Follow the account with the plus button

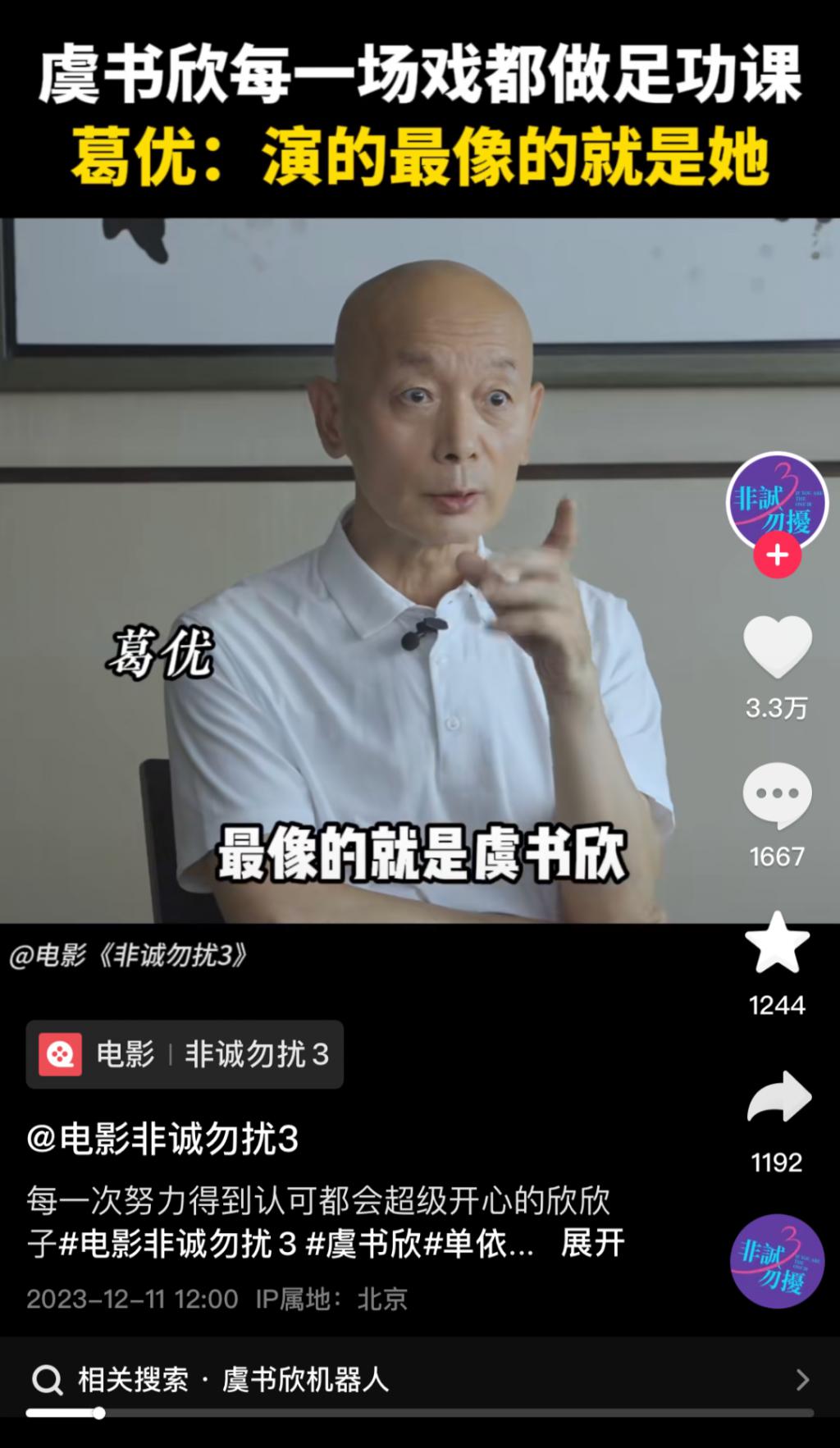click(777, 555)
